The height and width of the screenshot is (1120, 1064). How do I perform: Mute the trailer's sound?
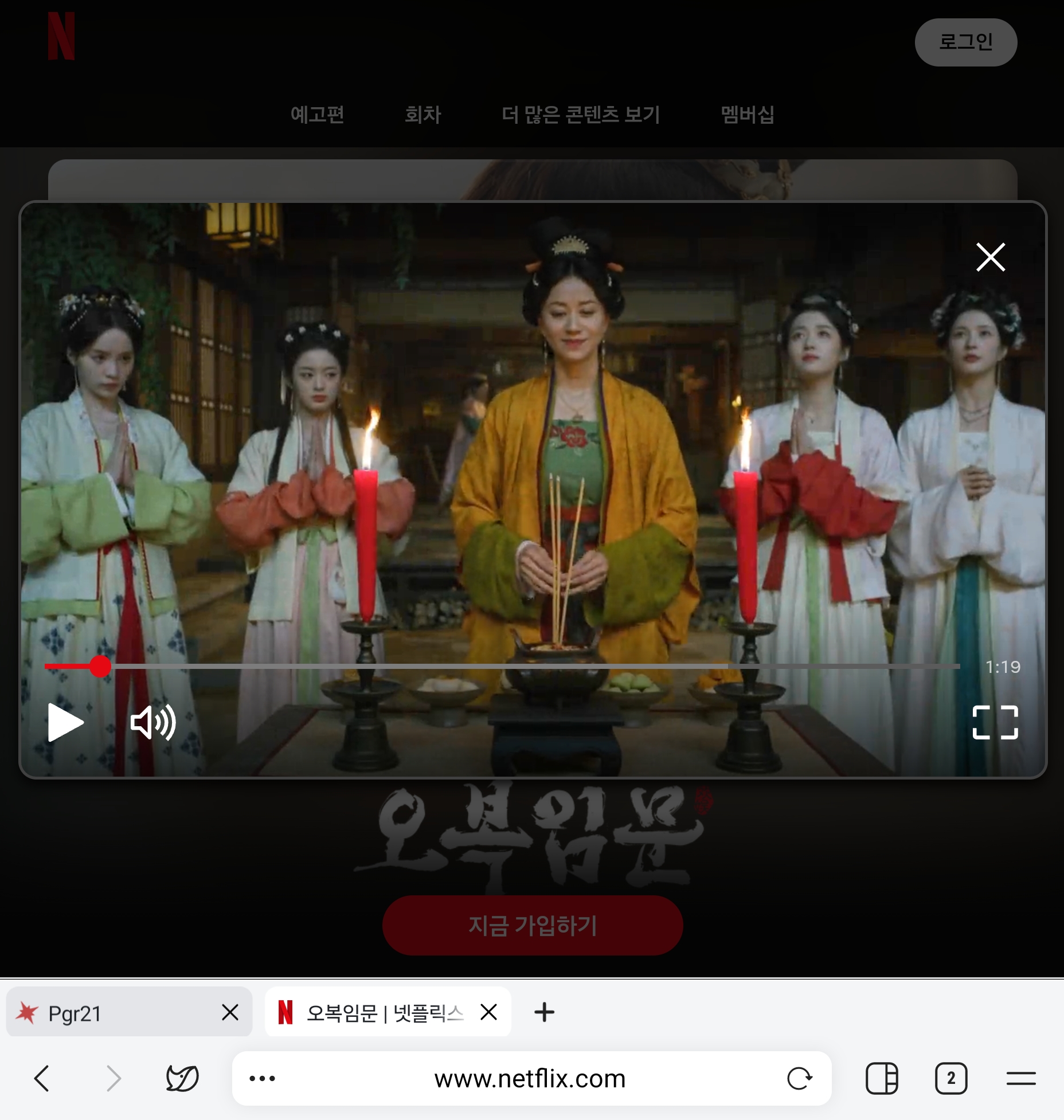pos(153,722)
